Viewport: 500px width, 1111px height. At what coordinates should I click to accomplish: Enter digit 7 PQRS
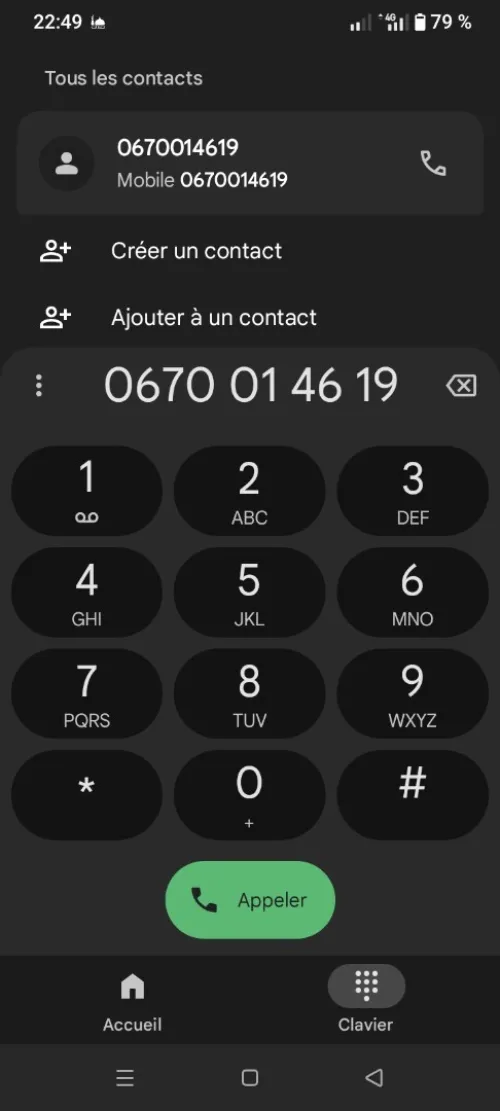pyautogui.click(x=86, y=694)
